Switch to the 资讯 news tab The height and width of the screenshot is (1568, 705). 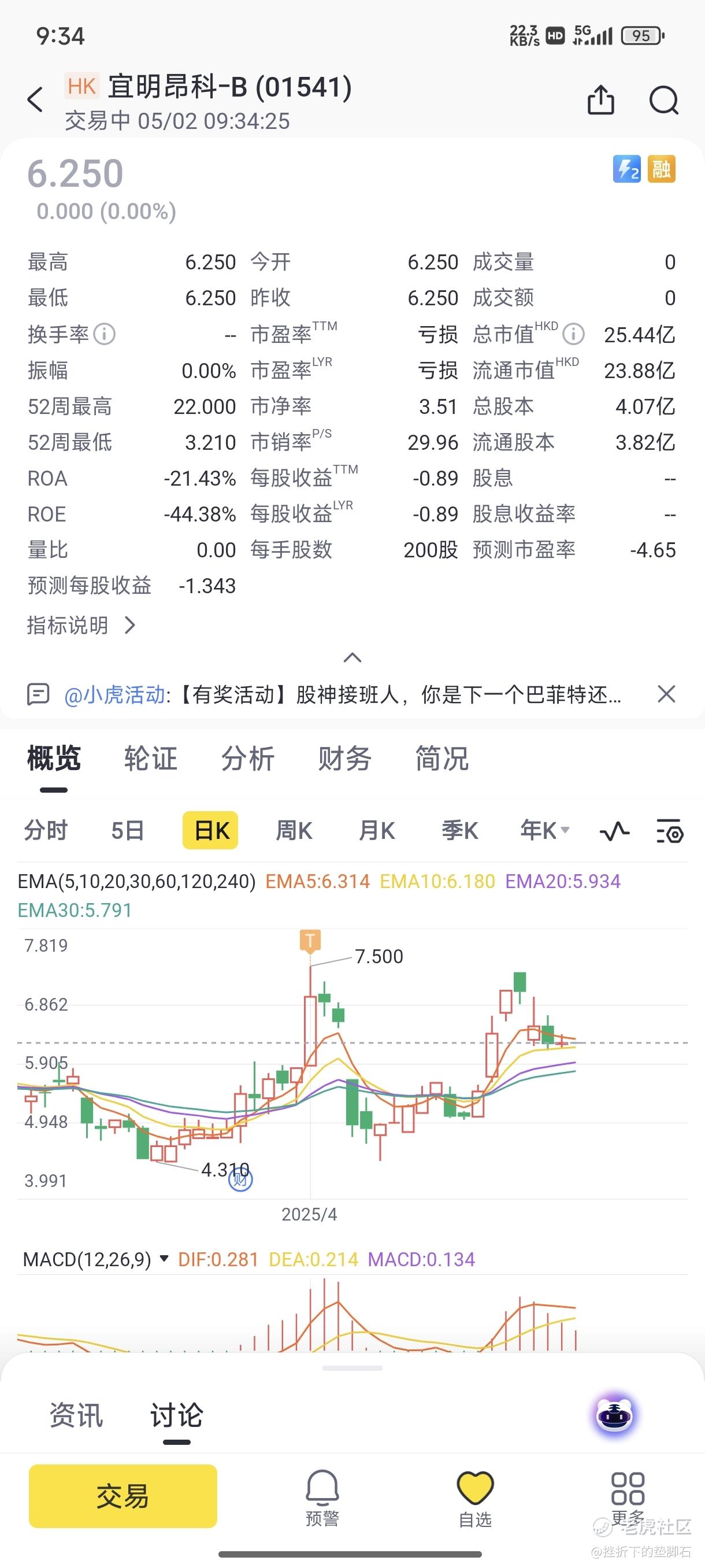tap(76, 1415)
